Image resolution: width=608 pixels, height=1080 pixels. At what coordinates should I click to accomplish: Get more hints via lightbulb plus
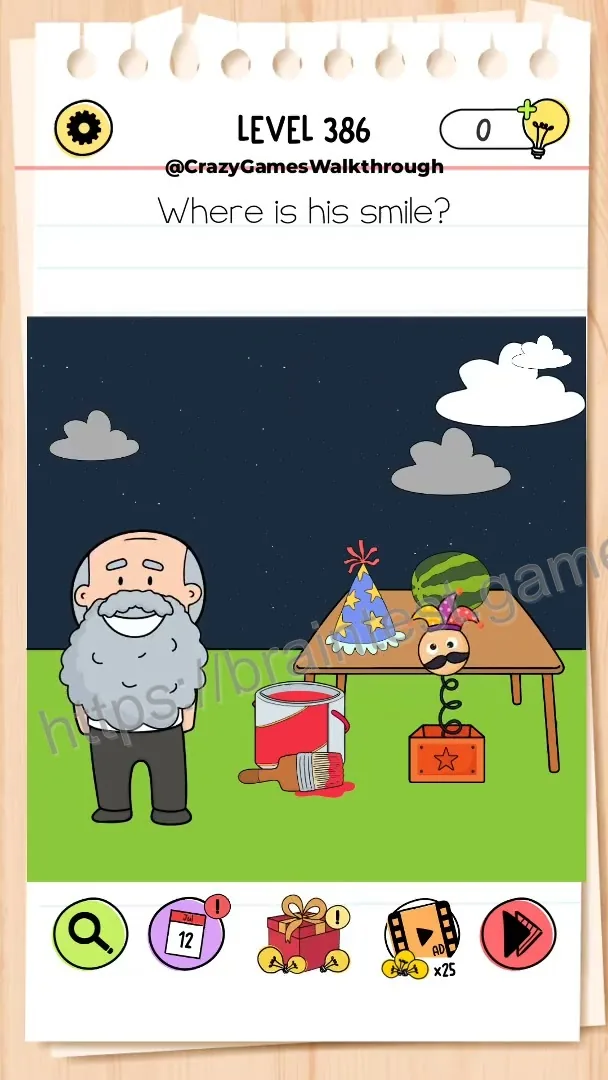[545, 128]
